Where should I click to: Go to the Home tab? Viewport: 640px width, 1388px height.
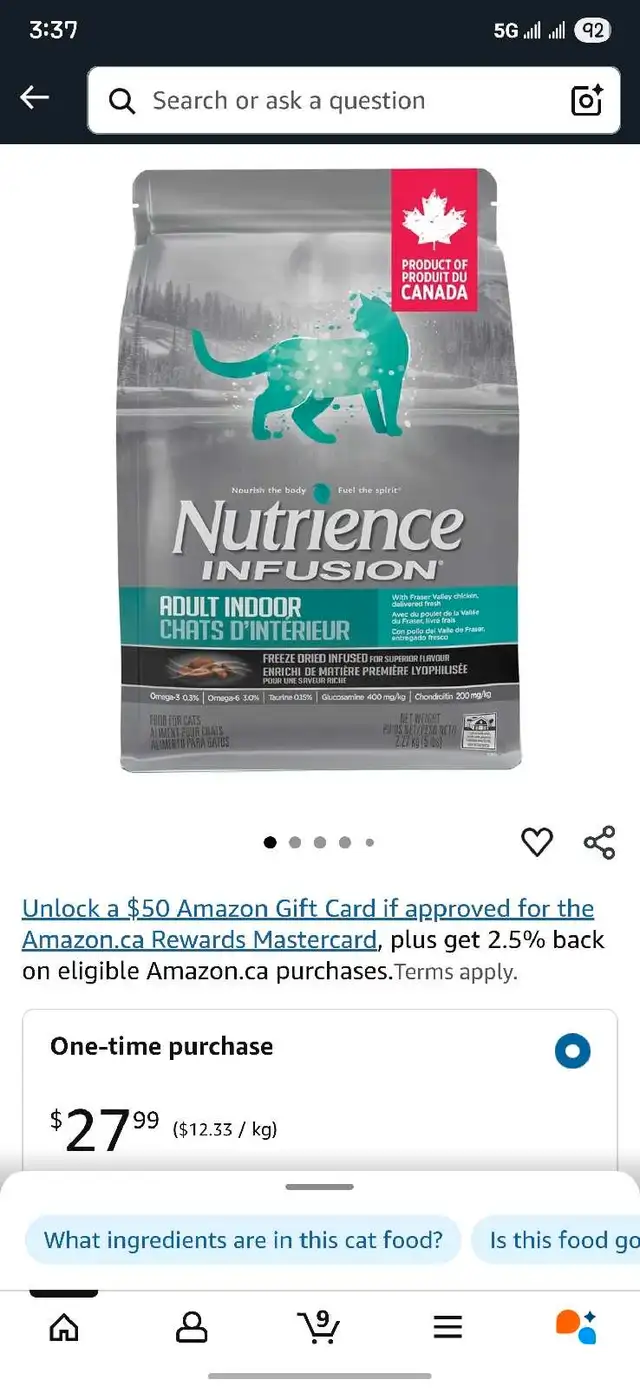[x=64, y=1327]
